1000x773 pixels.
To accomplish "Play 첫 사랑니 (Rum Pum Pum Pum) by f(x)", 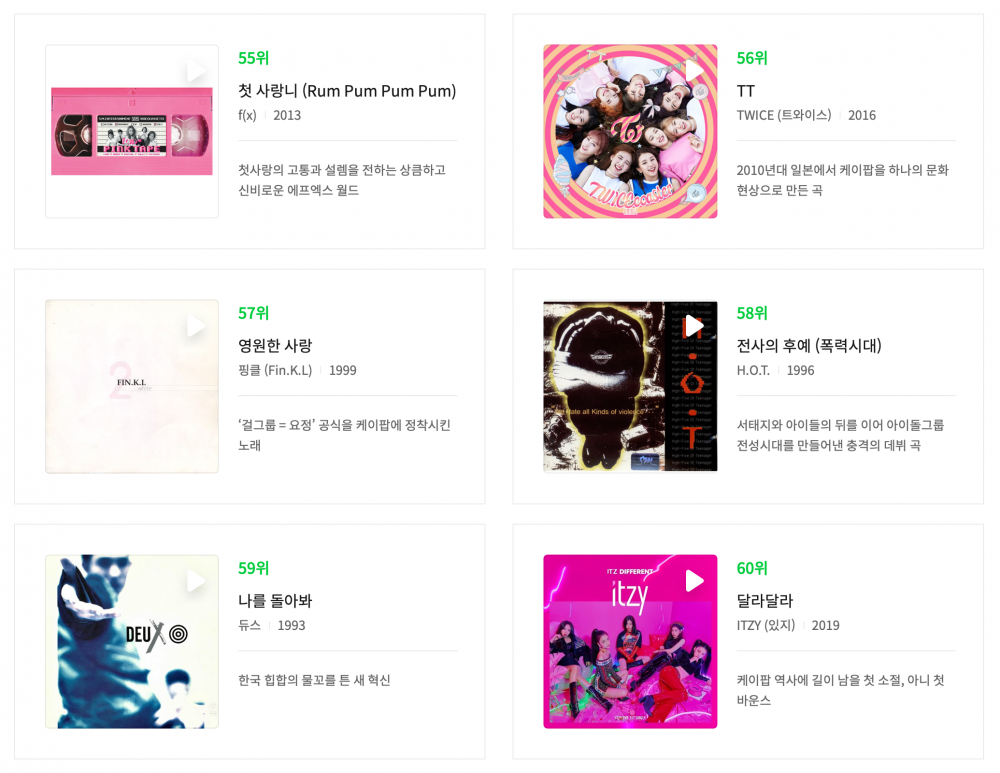I will pyautogui.click(x=195, y=71).
